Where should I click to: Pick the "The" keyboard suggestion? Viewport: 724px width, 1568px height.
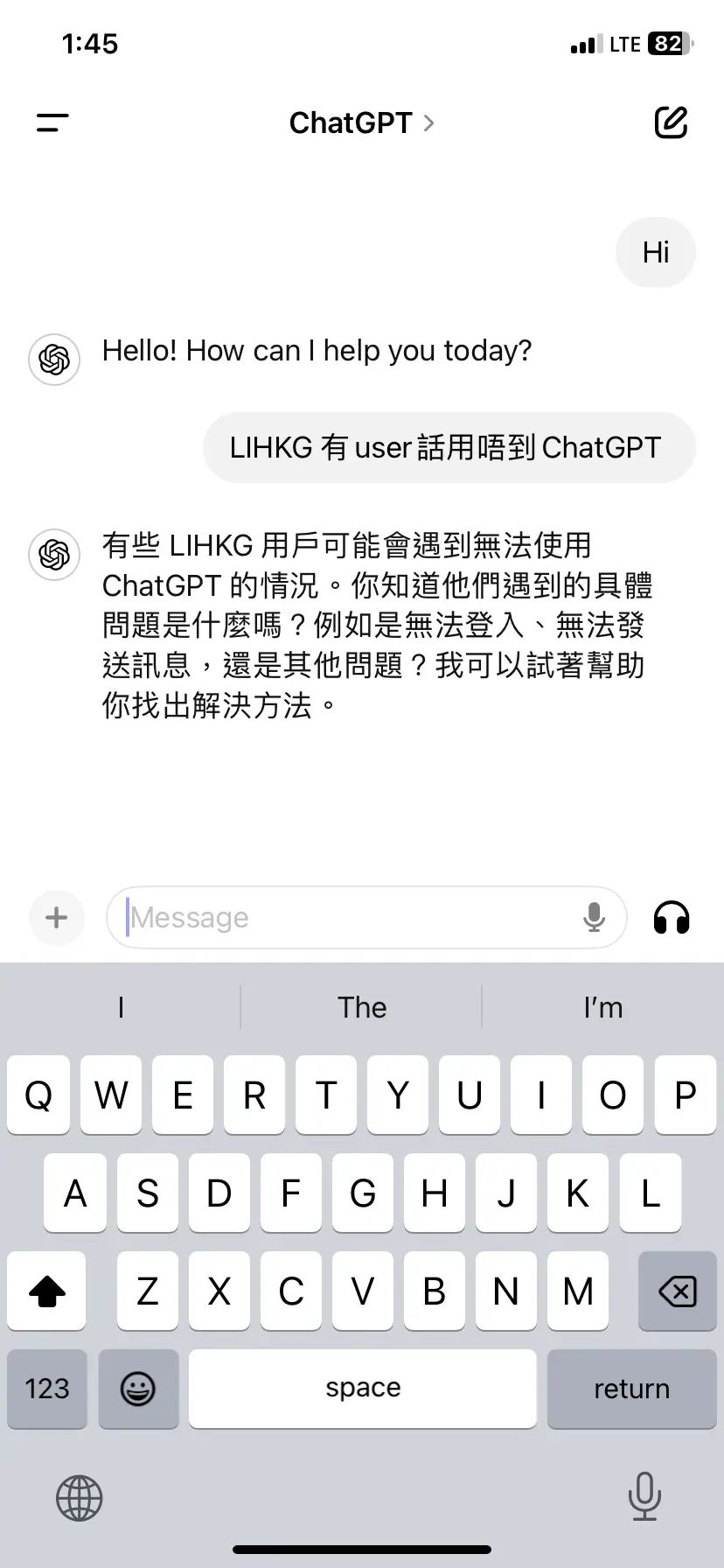coord(362,1007)
